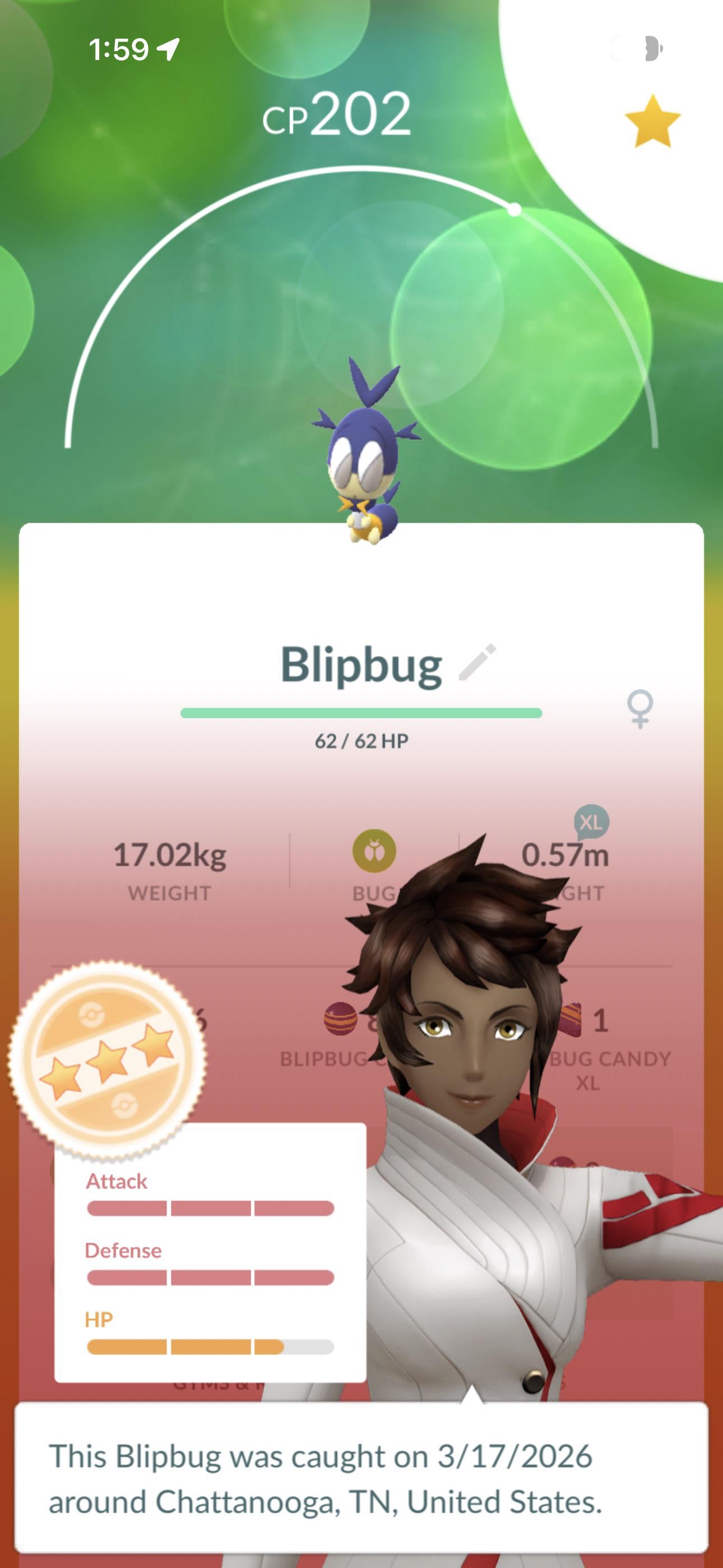
Task: Dismiss the appraisal speech bubble about Chattanooga
Action: point(361,1478)
